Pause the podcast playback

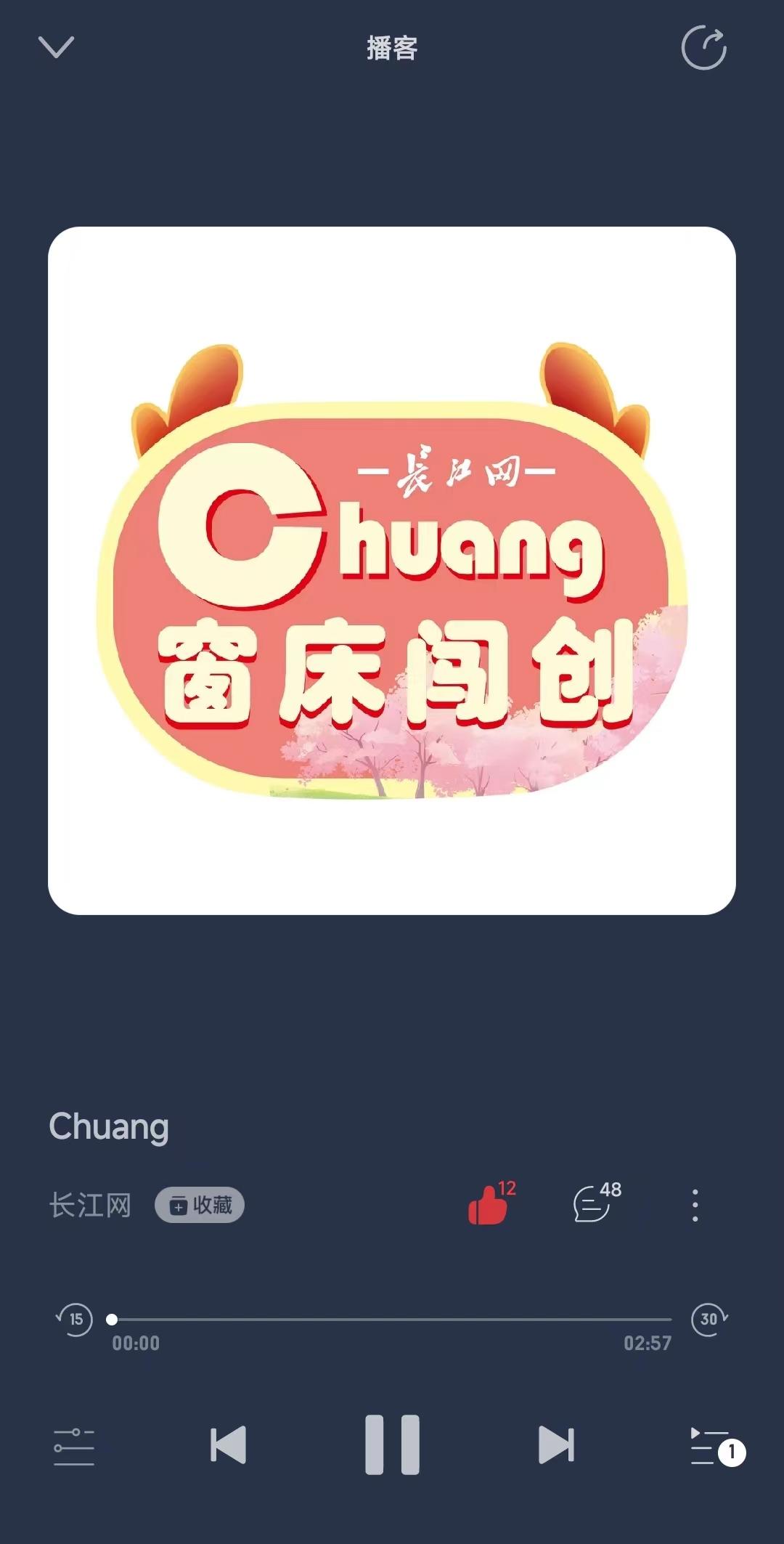click(392, 1445)
